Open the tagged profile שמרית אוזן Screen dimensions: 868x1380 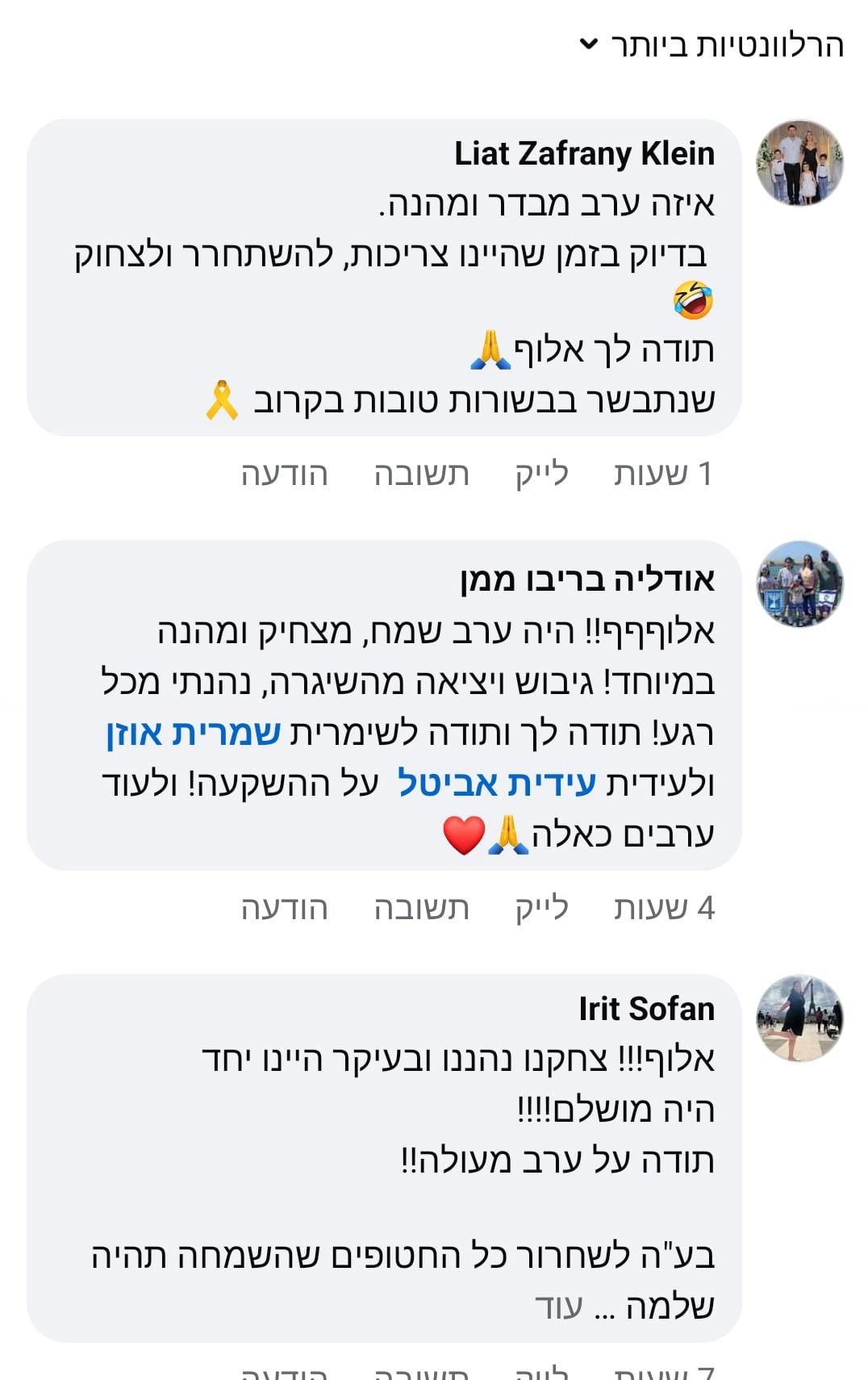pos(194,733)
